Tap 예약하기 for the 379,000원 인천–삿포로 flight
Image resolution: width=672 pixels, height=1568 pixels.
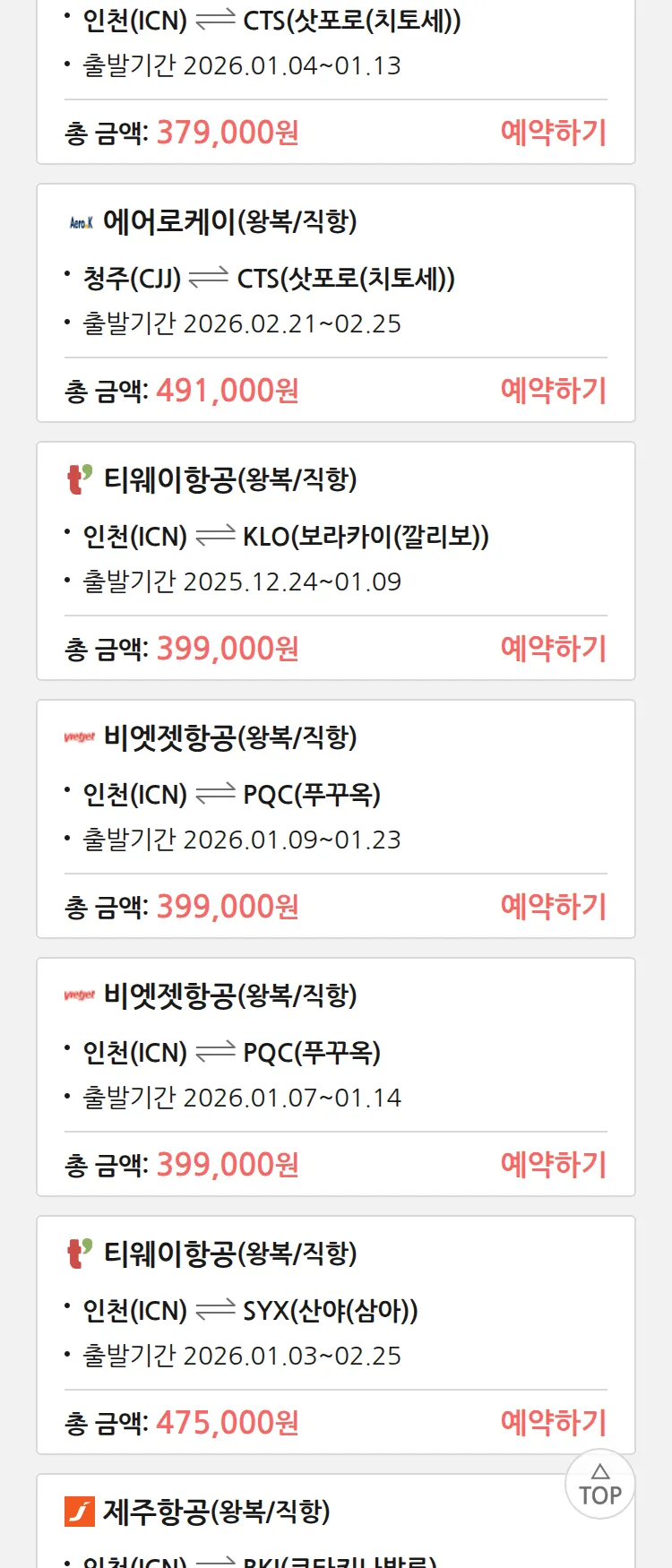click(x=553, y=133)
